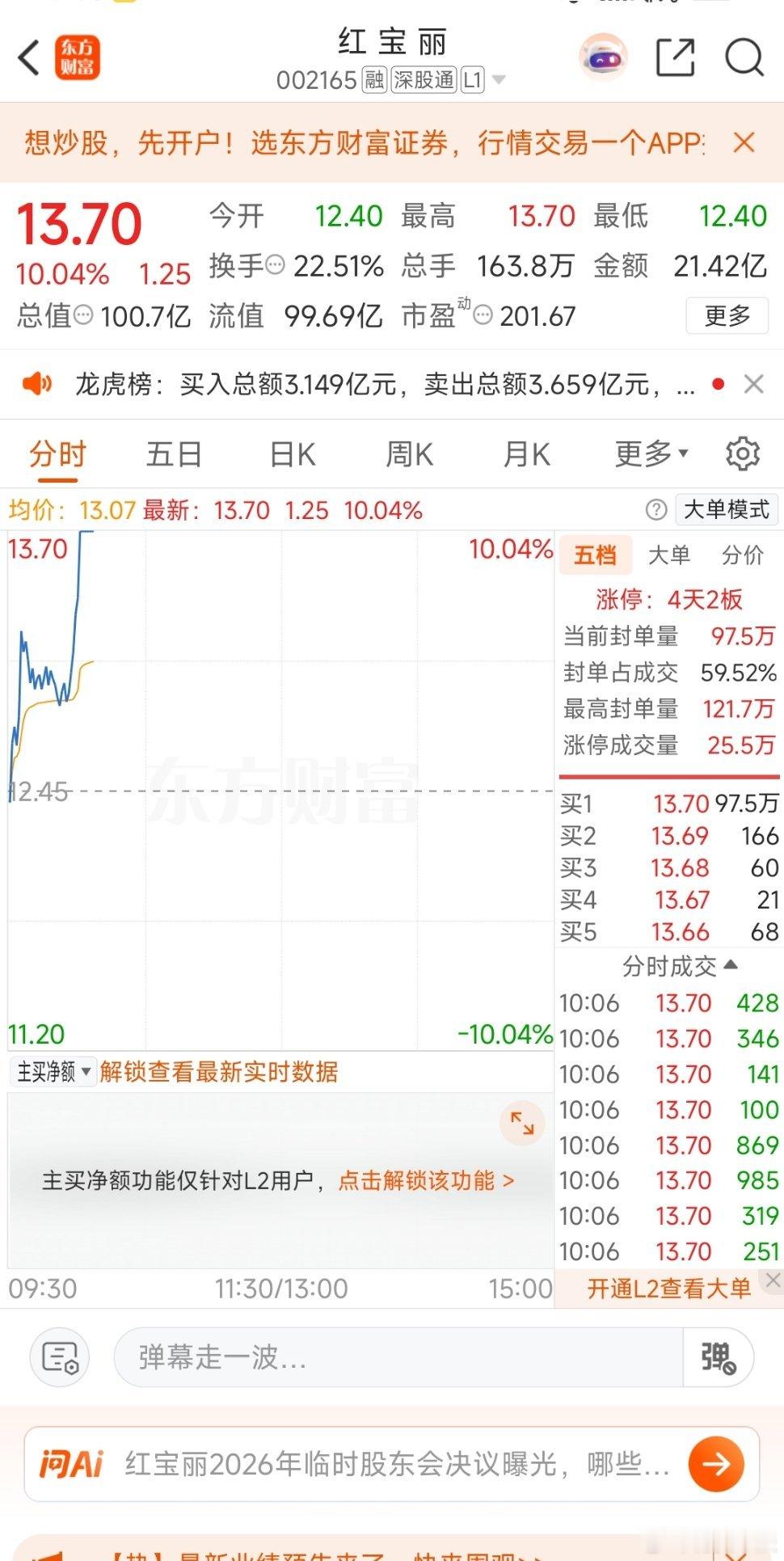Viewport: 784px width, 1561px height.
Task: Open the danmaku comment list icon
Action: point(60,1358)
